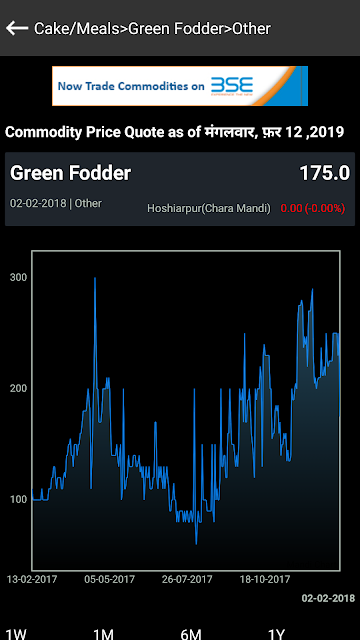Choose the 1Y time range
Screen dimensions: 360x640
(x=276, y=633)
